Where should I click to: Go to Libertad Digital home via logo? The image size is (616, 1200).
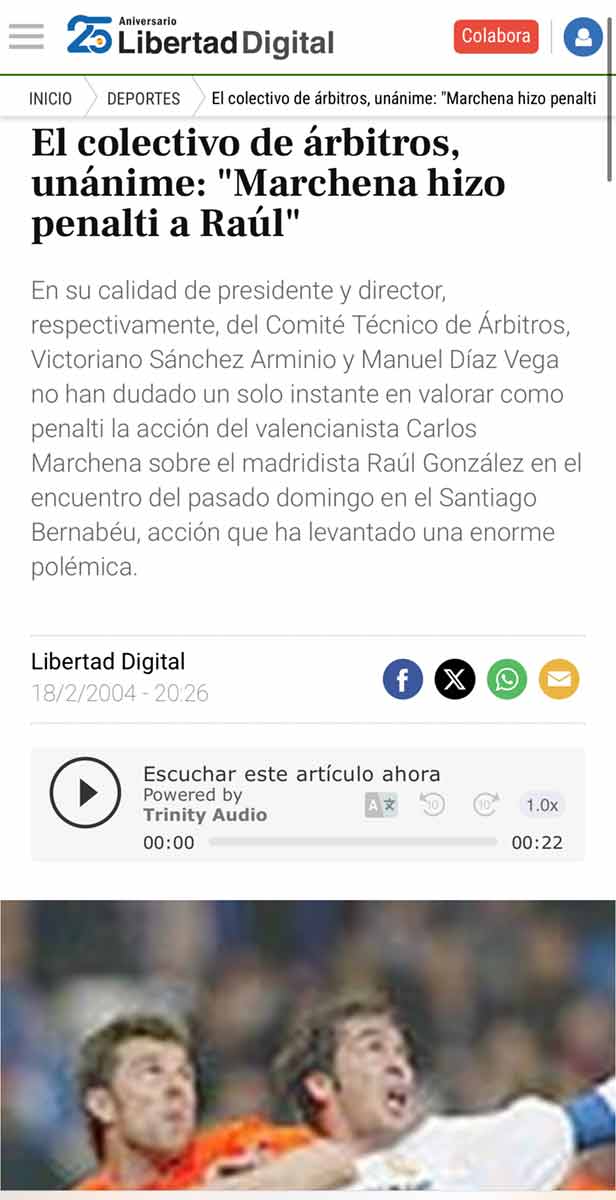[201, 37]
